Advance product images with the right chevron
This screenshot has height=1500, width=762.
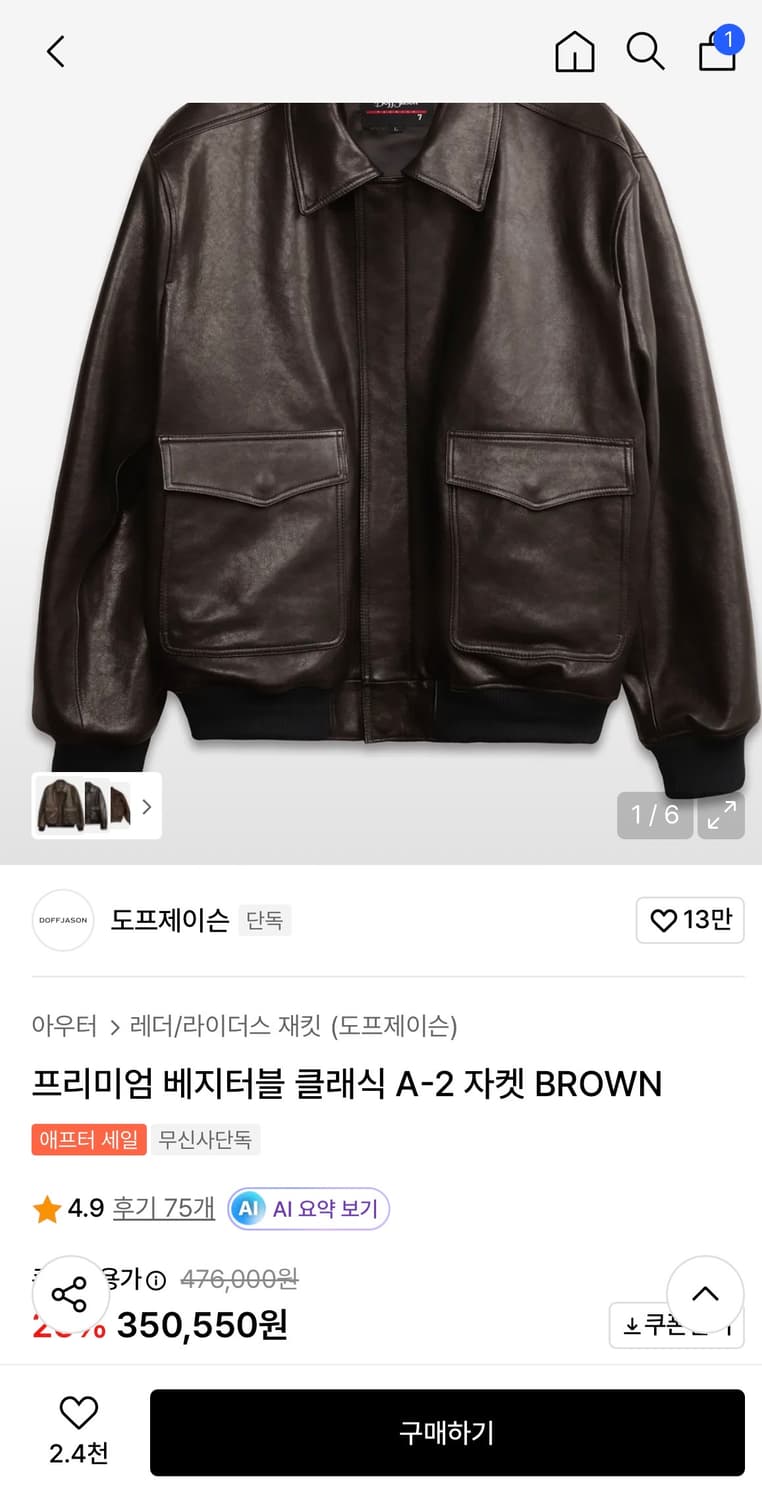pyautogui.click(x=146, y=806)
